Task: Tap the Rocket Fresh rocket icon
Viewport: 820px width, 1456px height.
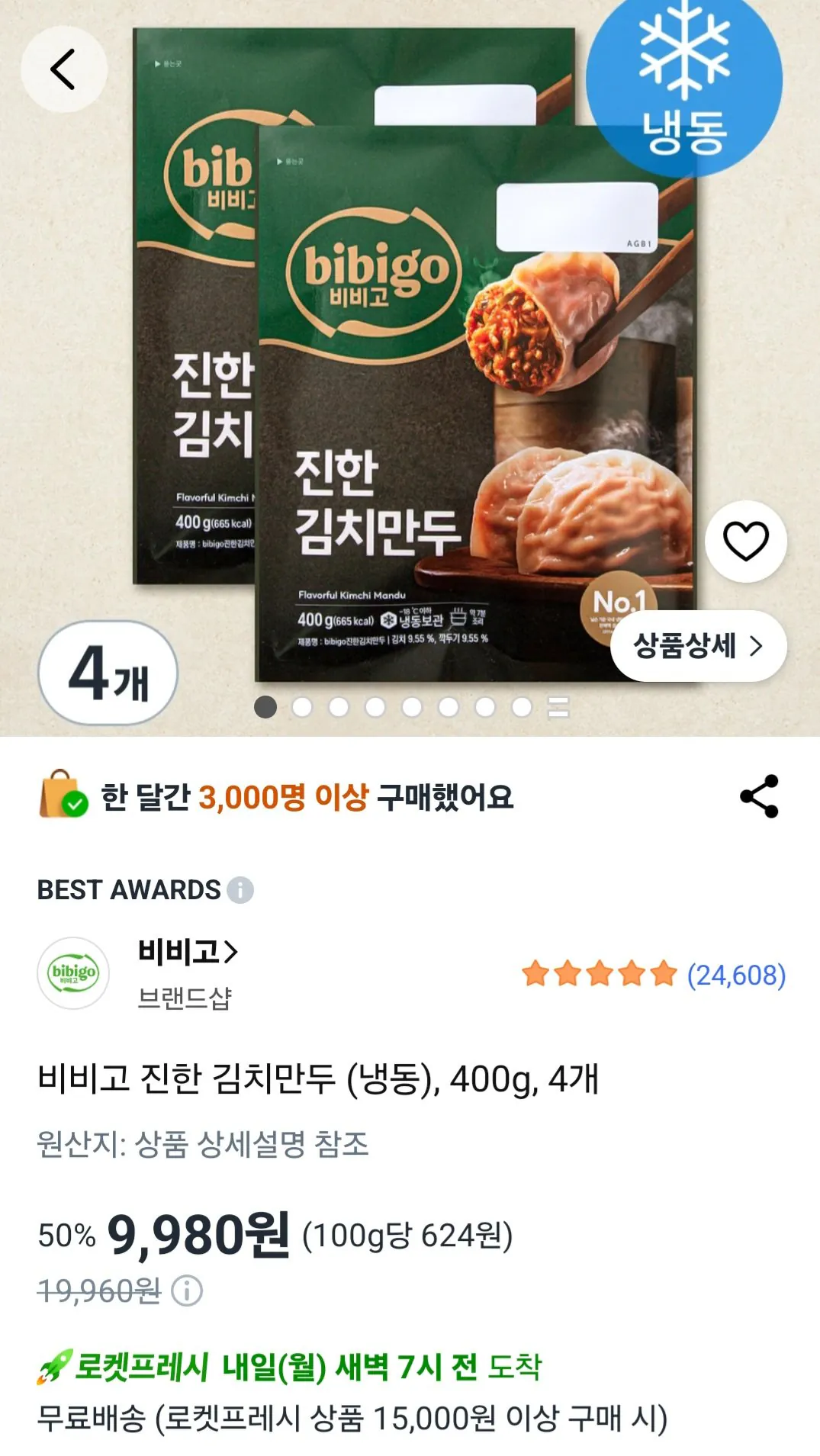Action: coord(53,1364)
